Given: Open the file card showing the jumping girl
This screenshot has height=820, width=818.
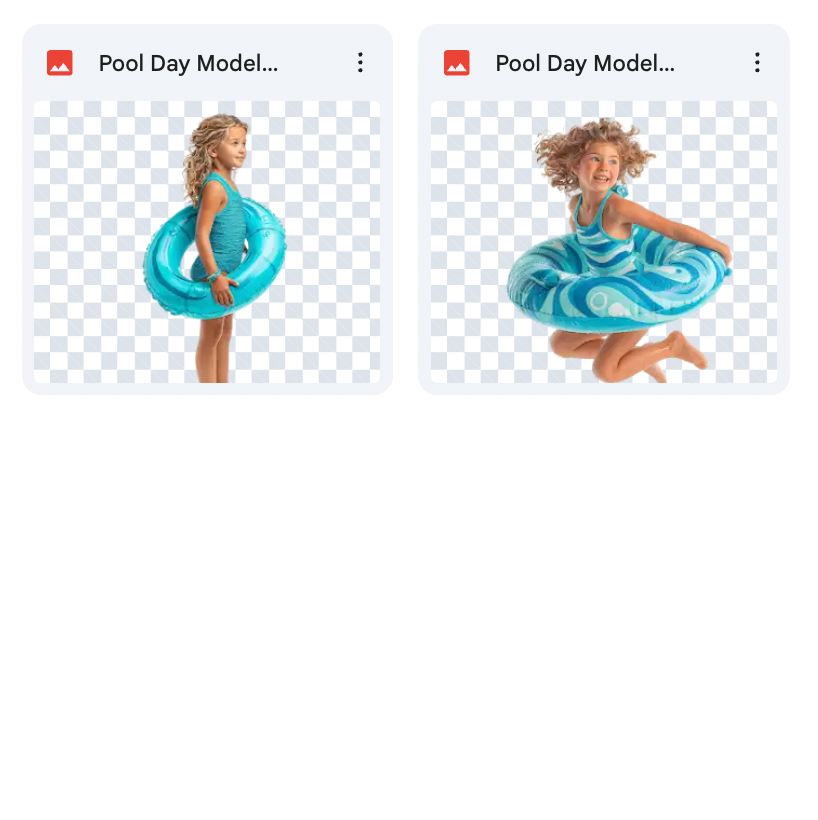Looking at the screenshot, I should 603,242.
